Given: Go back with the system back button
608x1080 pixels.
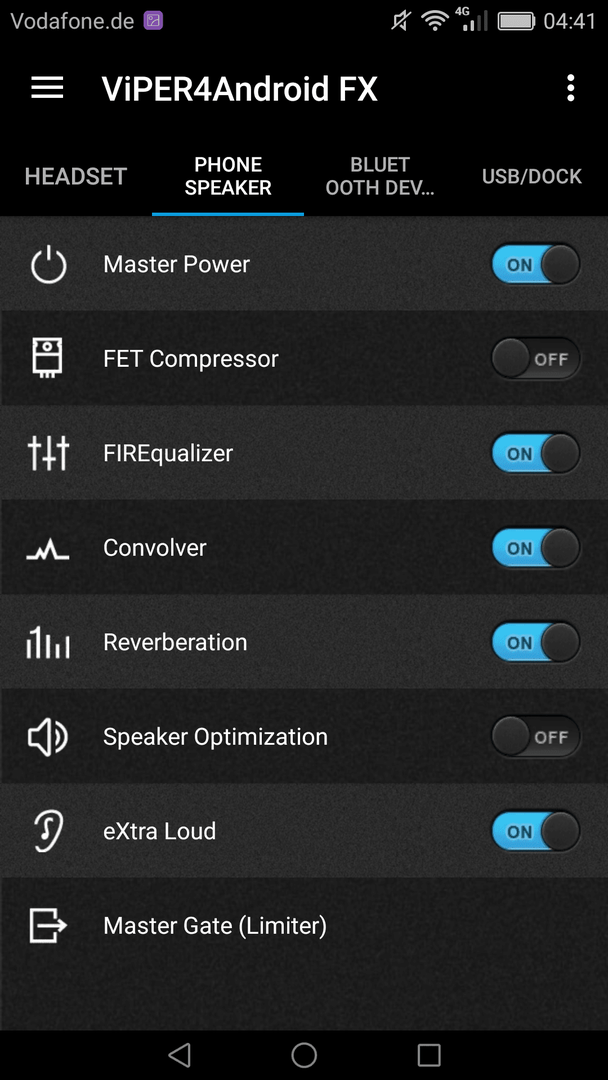Looking at the screenshot, I should pos(180,1055).
